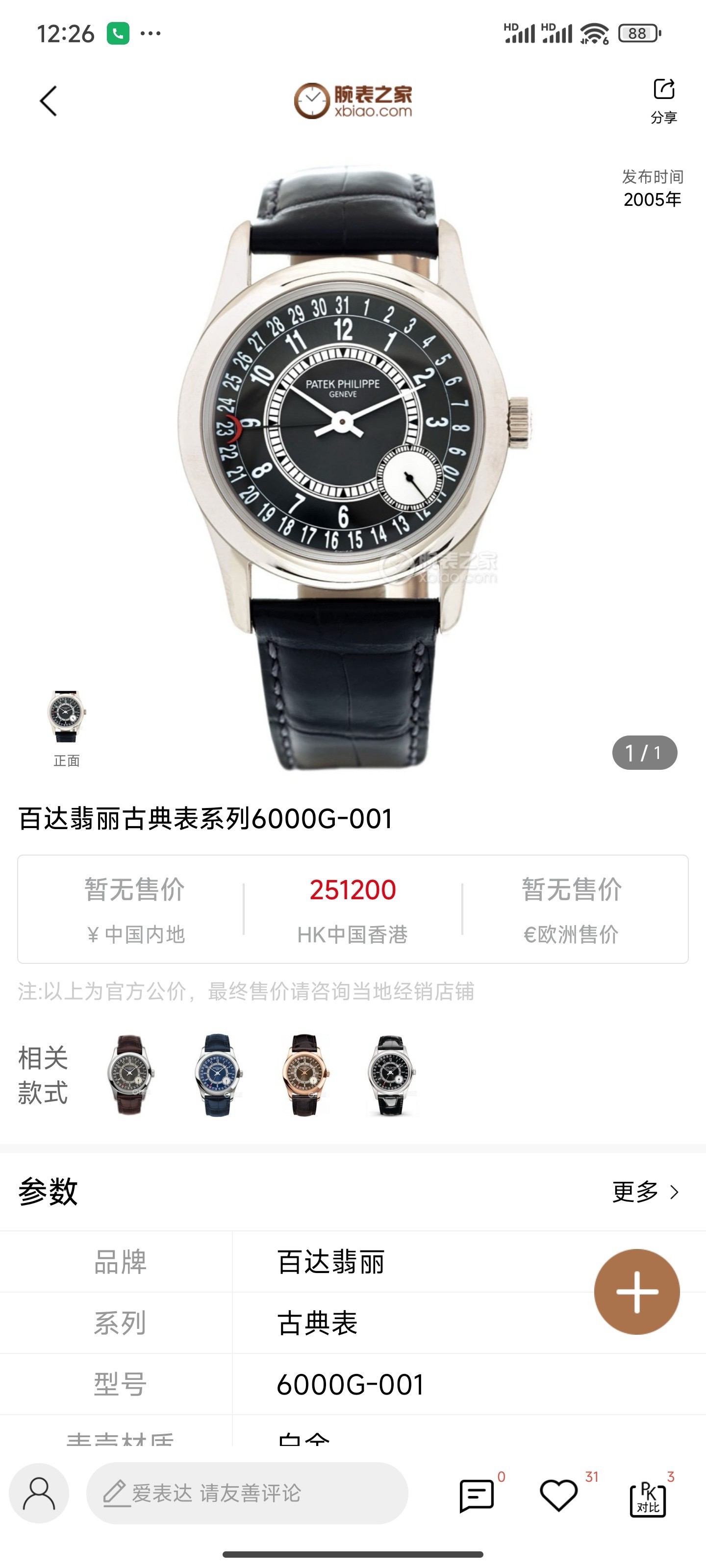Open the PK 对比 comparison
The width and height of the screenshot is (706, 1568).
point(648,1497)
